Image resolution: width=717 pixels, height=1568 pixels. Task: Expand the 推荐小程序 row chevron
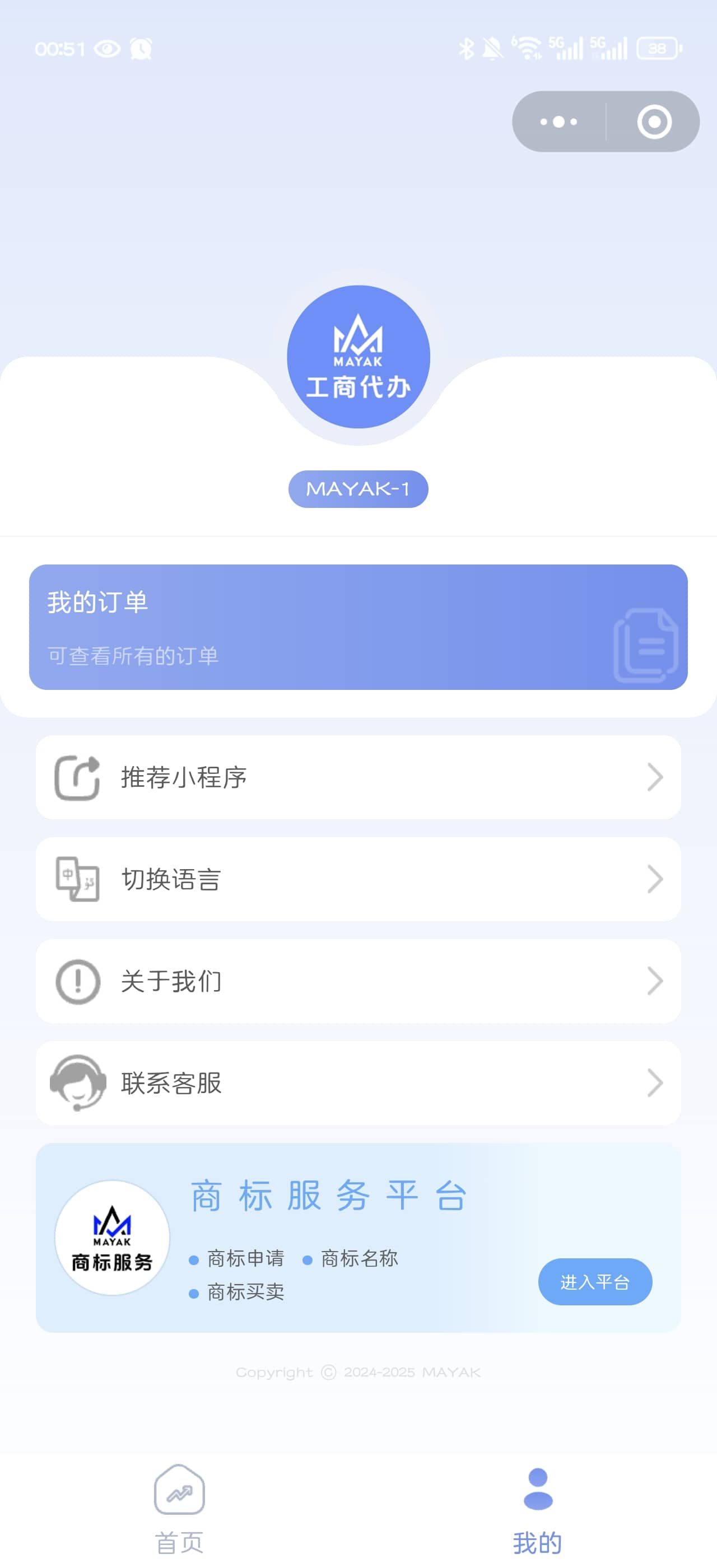656,777
